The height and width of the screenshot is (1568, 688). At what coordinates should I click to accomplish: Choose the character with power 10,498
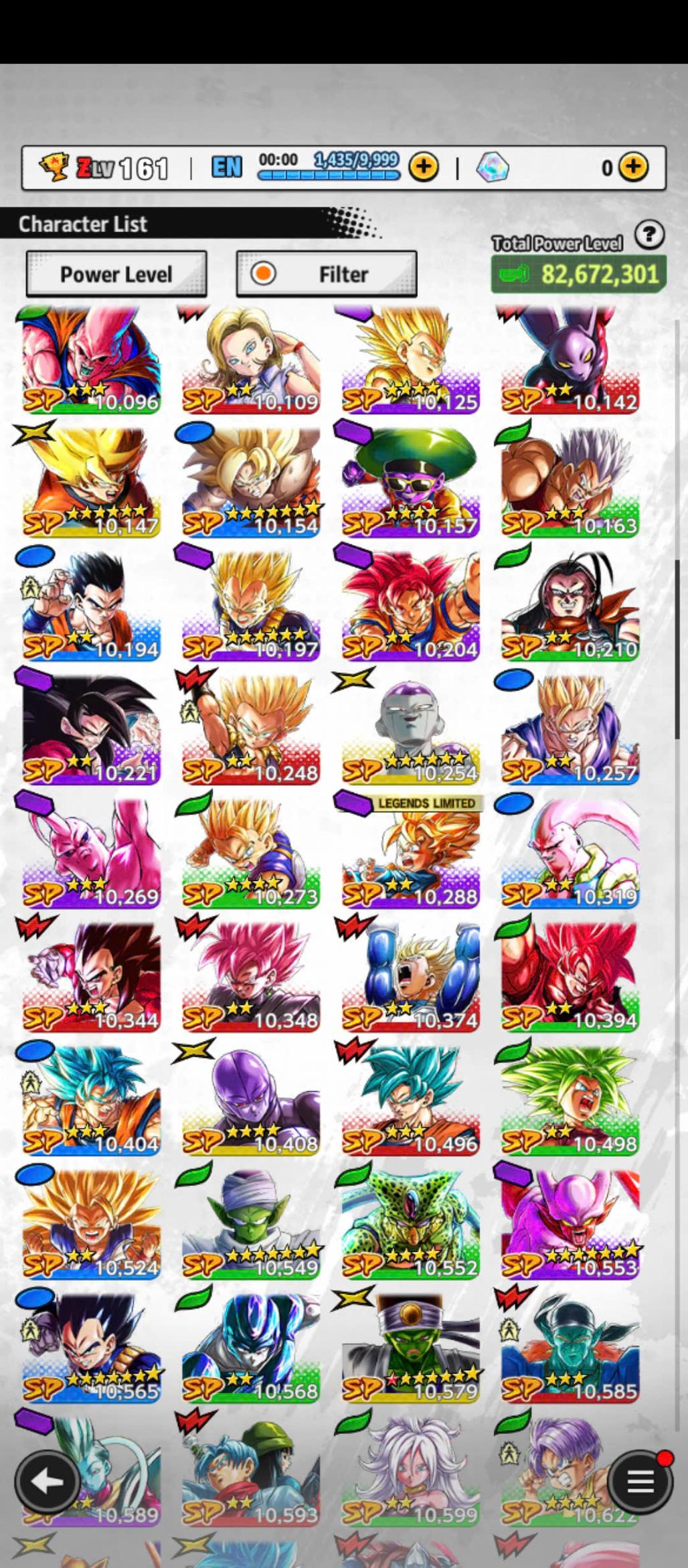[x=570, y=1101]
